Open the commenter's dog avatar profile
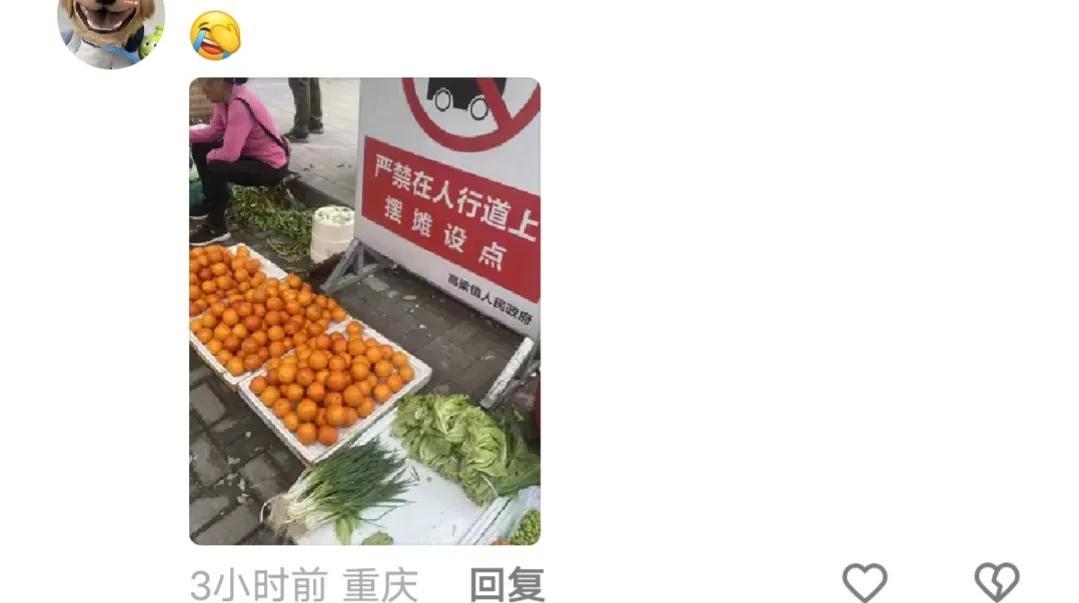 pos(110,28)
